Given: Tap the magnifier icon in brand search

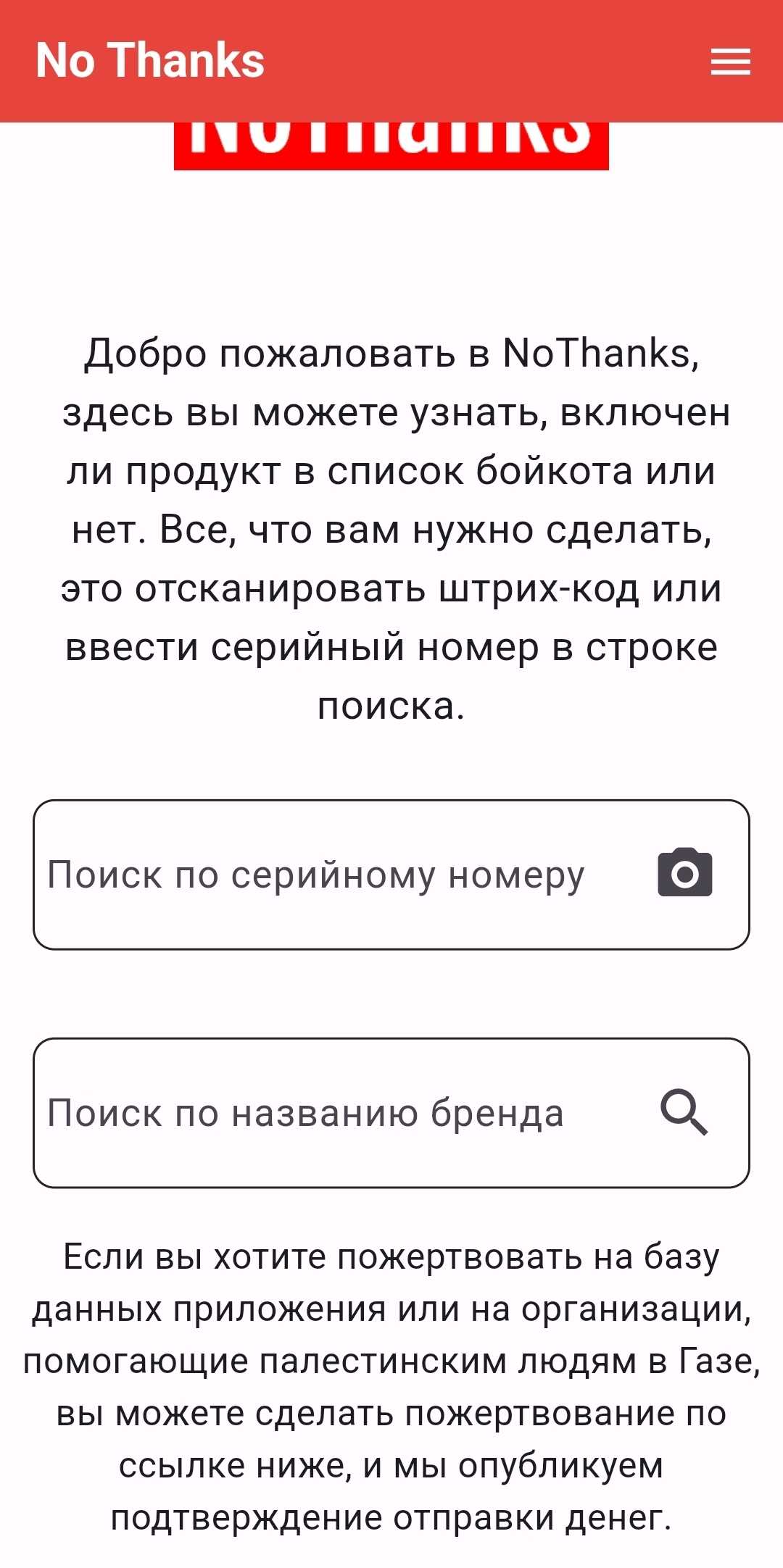Looking at the screenshot, I should coord(684,1112).
